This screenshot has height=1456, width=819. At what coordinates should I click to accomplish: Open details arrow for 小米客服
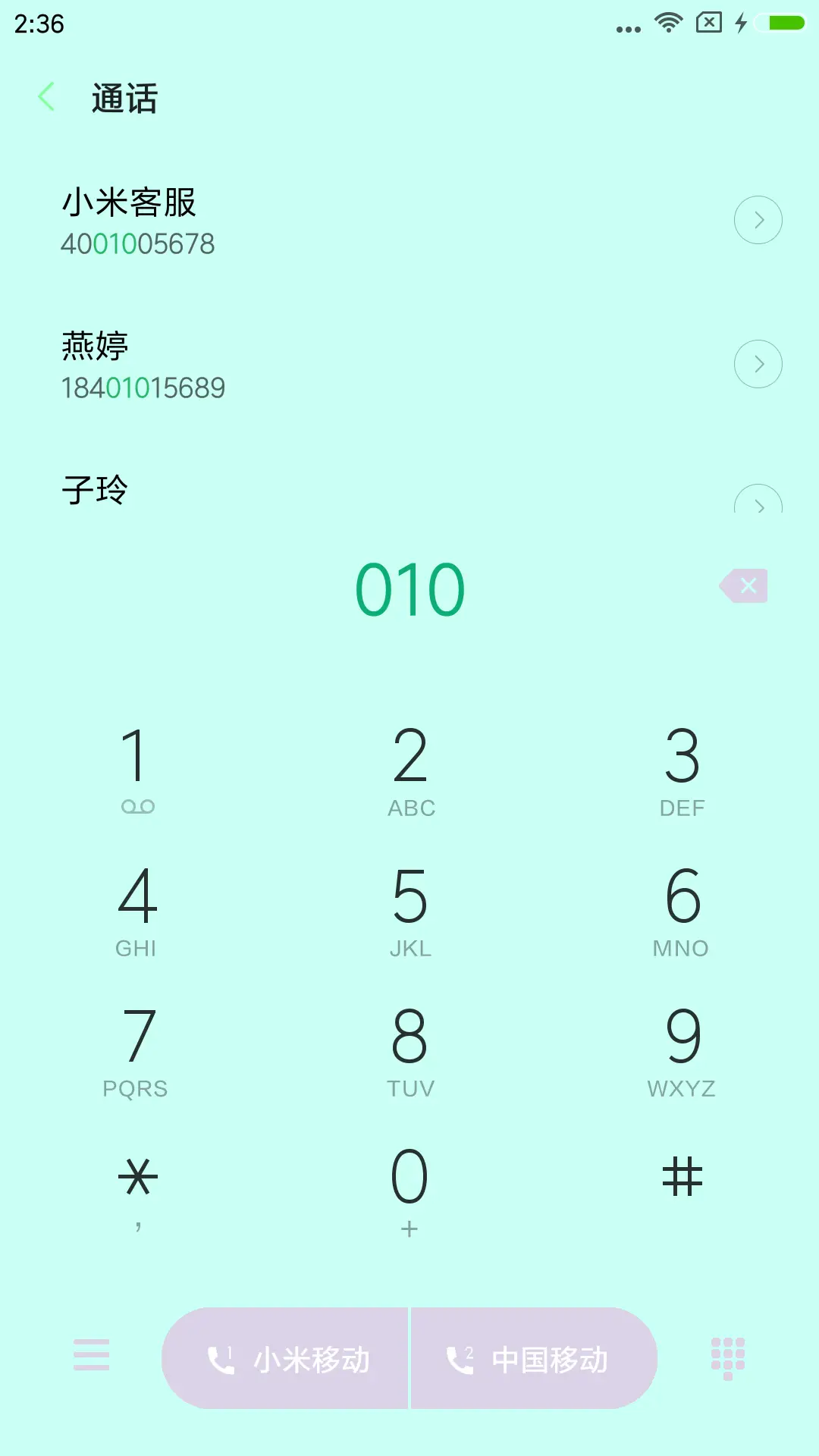click(758, 220)
